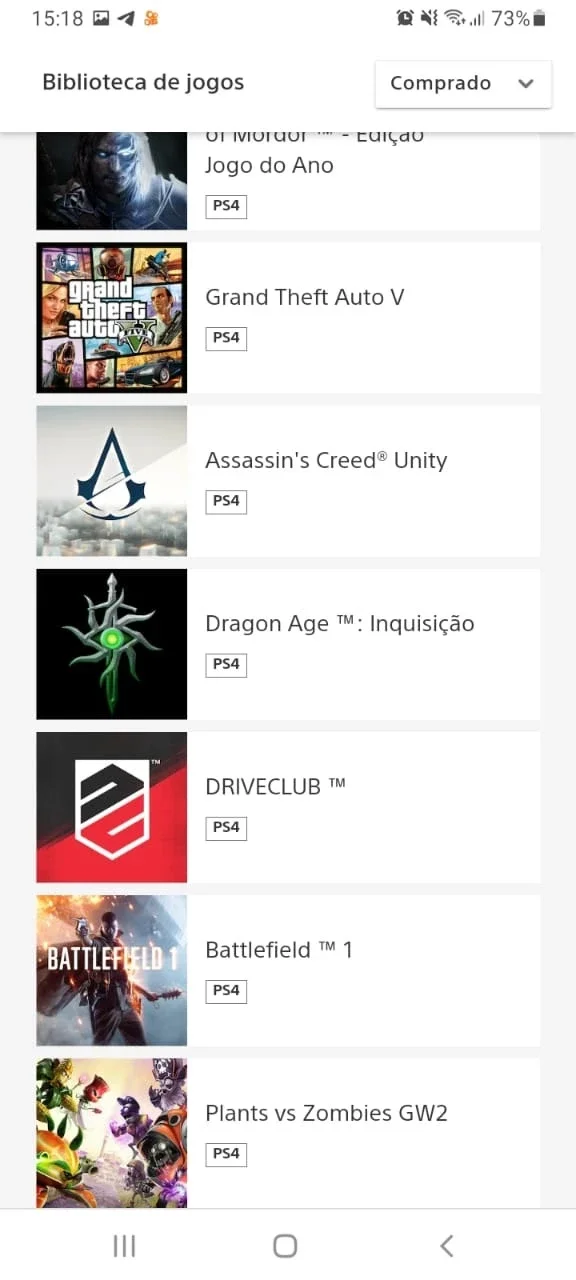
Task: Open the Mordor Edição Jogo do Ano entry
Action: tap(288, 181)
